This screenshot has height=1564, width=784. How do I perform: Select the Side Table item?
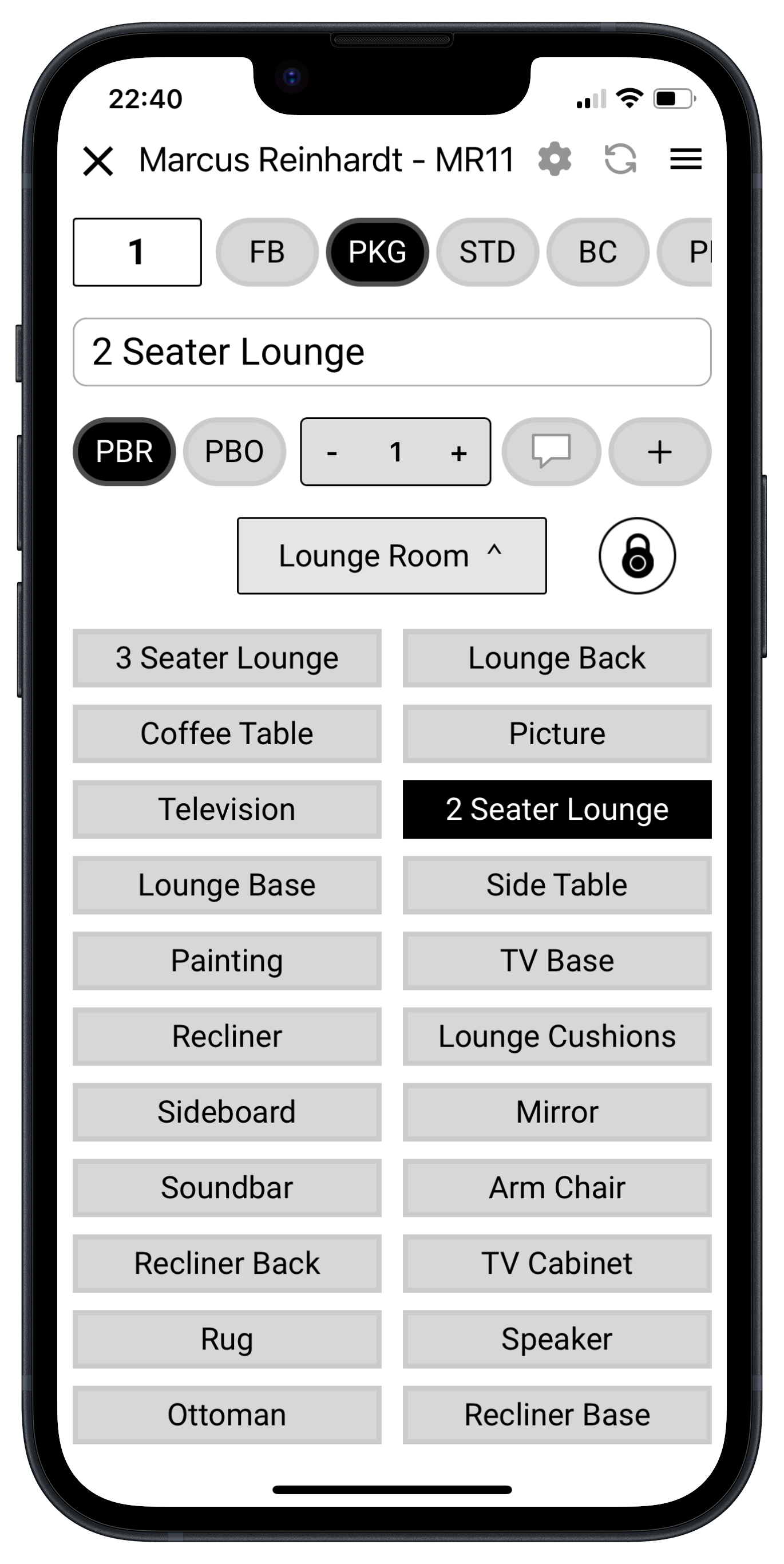556,884
